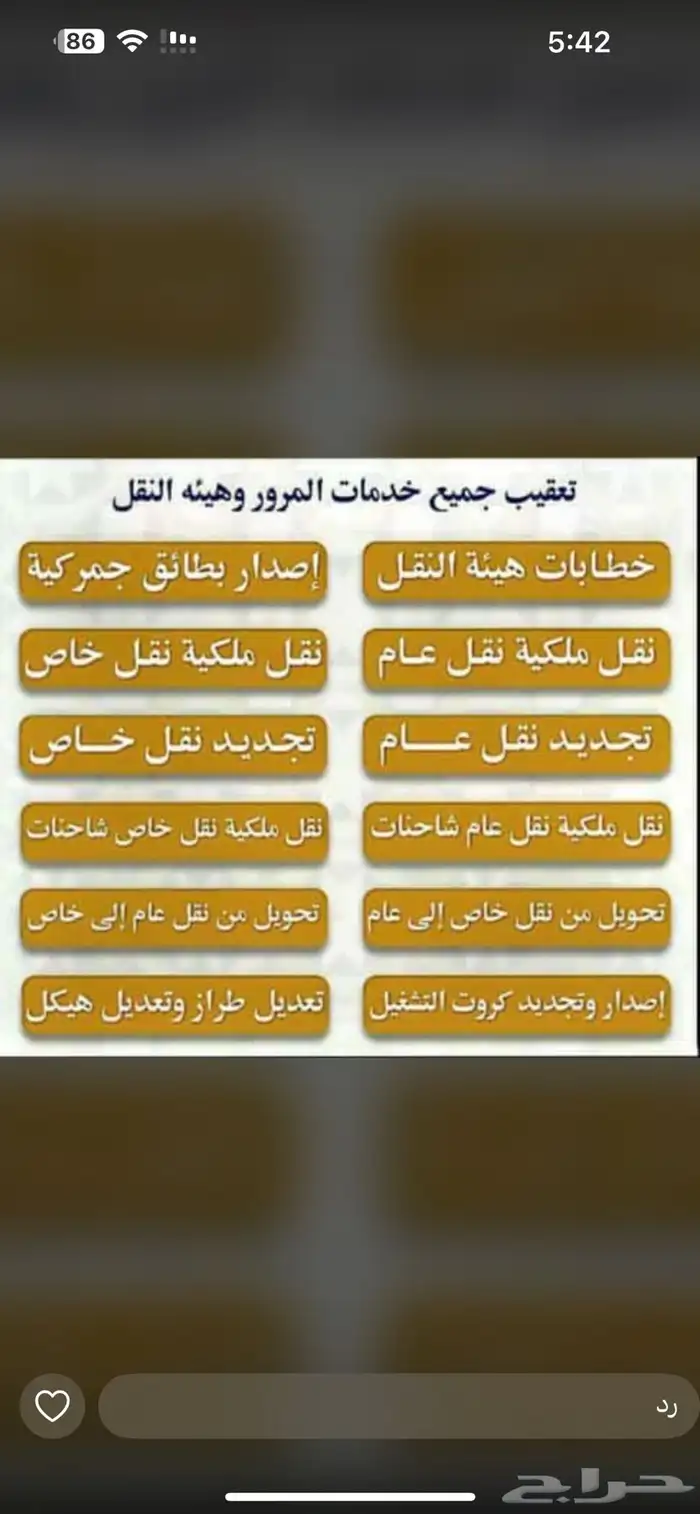The image size is (700, 1514).
Task: Like this story with the heart icon
Action: tap(52, 1406)
